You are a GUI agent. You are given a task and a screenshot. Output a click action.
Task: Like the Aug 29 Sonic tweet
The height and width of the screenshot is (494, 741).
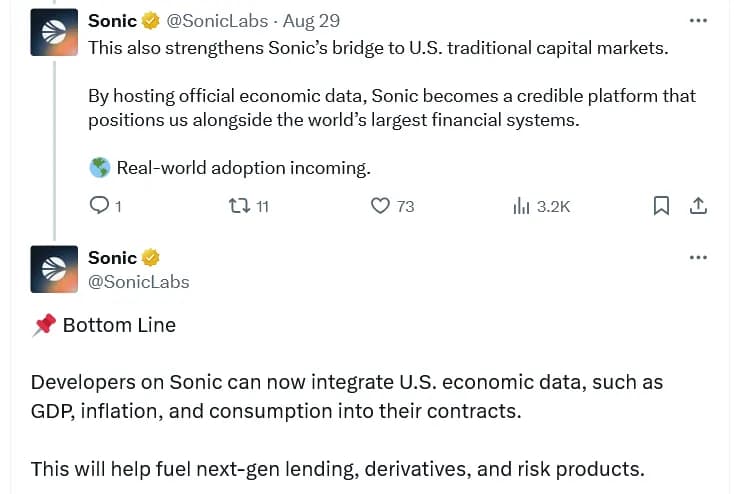point(380,206)
